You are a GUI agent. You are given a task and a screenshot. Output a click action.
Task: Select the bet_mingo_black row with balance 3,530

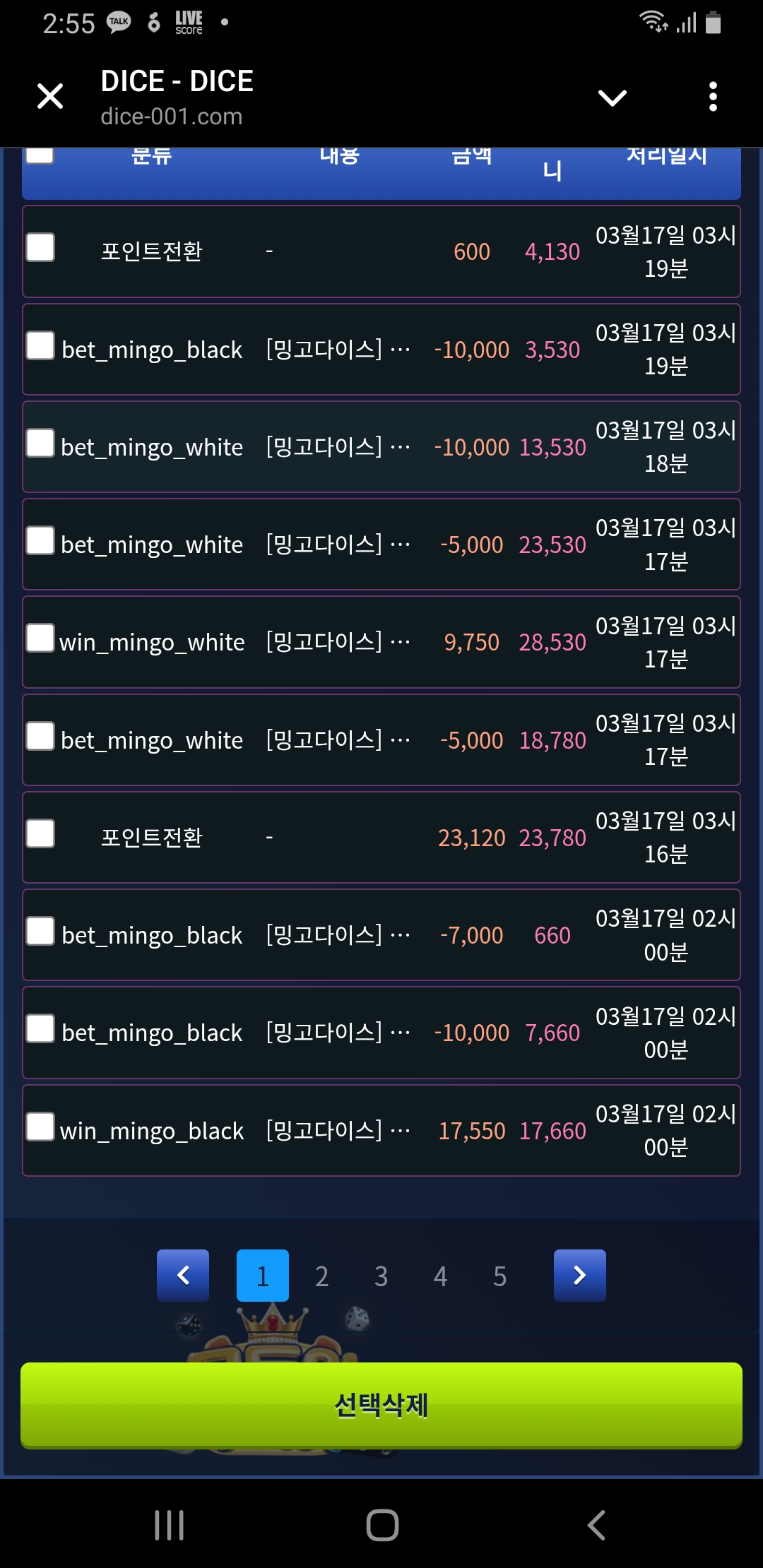pyautogui.click(x=40, y=346)
